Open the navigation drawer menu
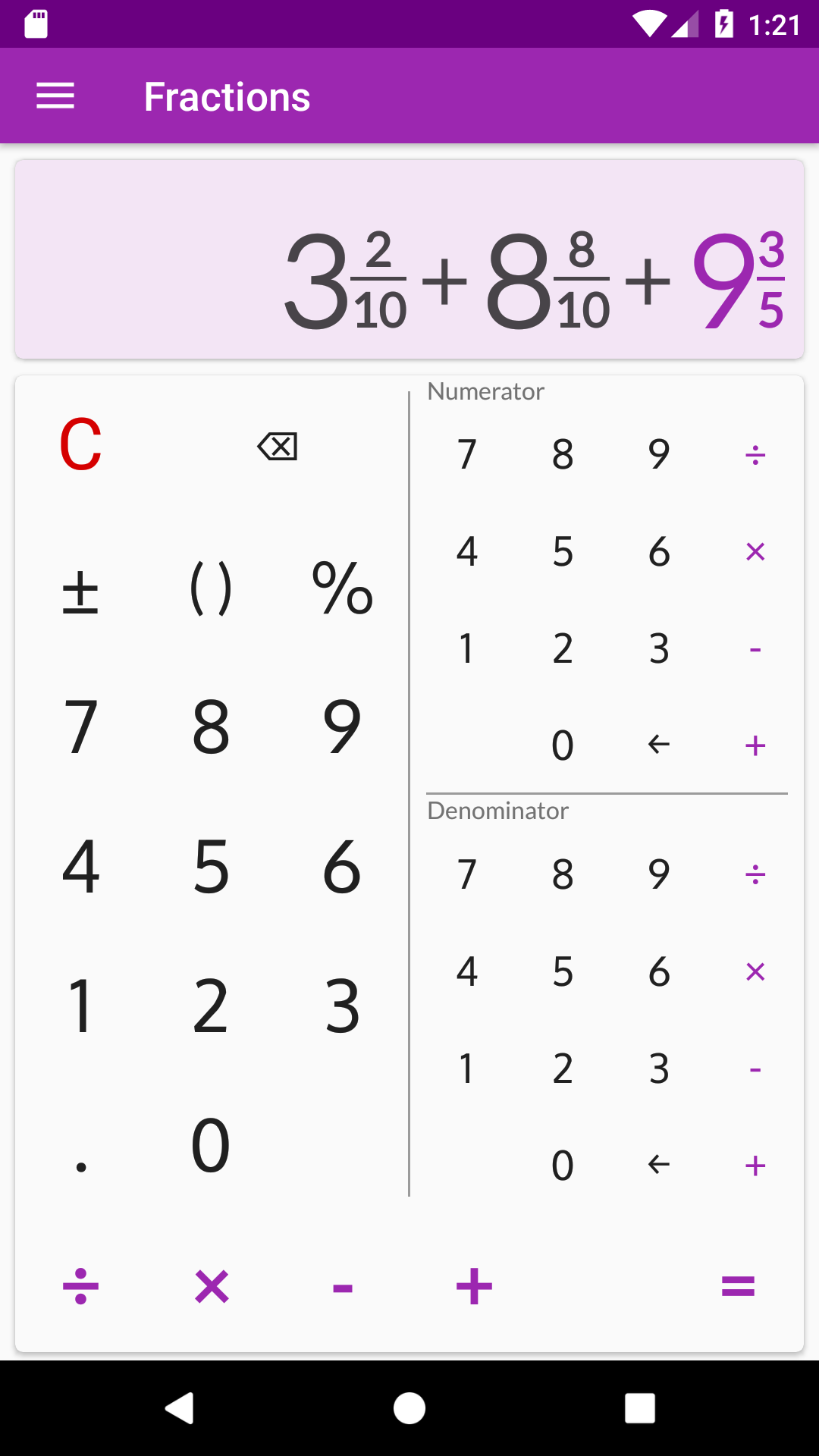The width and height of the screenshot is (819, 1456). pyautogui.click(x=55, y=96)
